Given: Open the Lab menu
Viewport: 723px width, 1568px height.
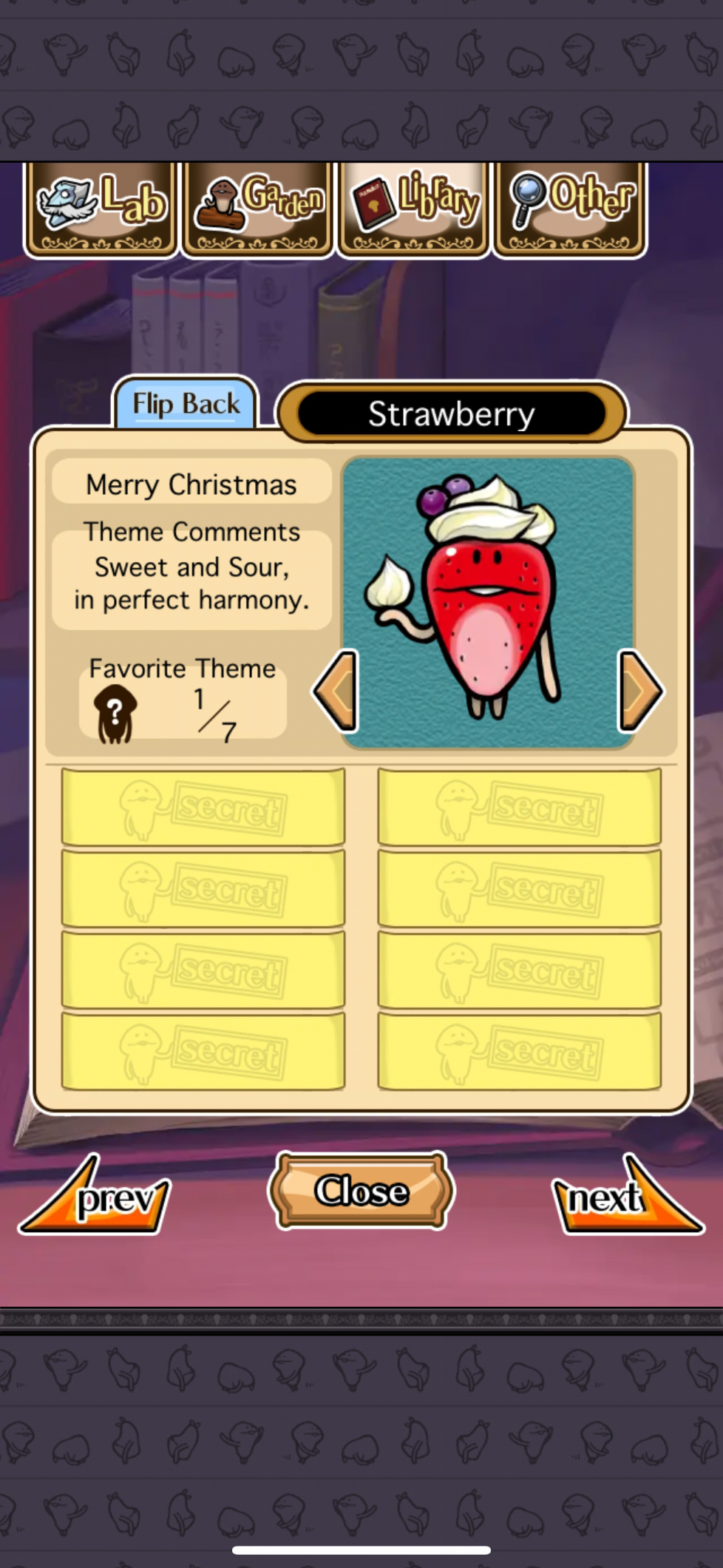Looking at the screenshot, I should [102, 209].
